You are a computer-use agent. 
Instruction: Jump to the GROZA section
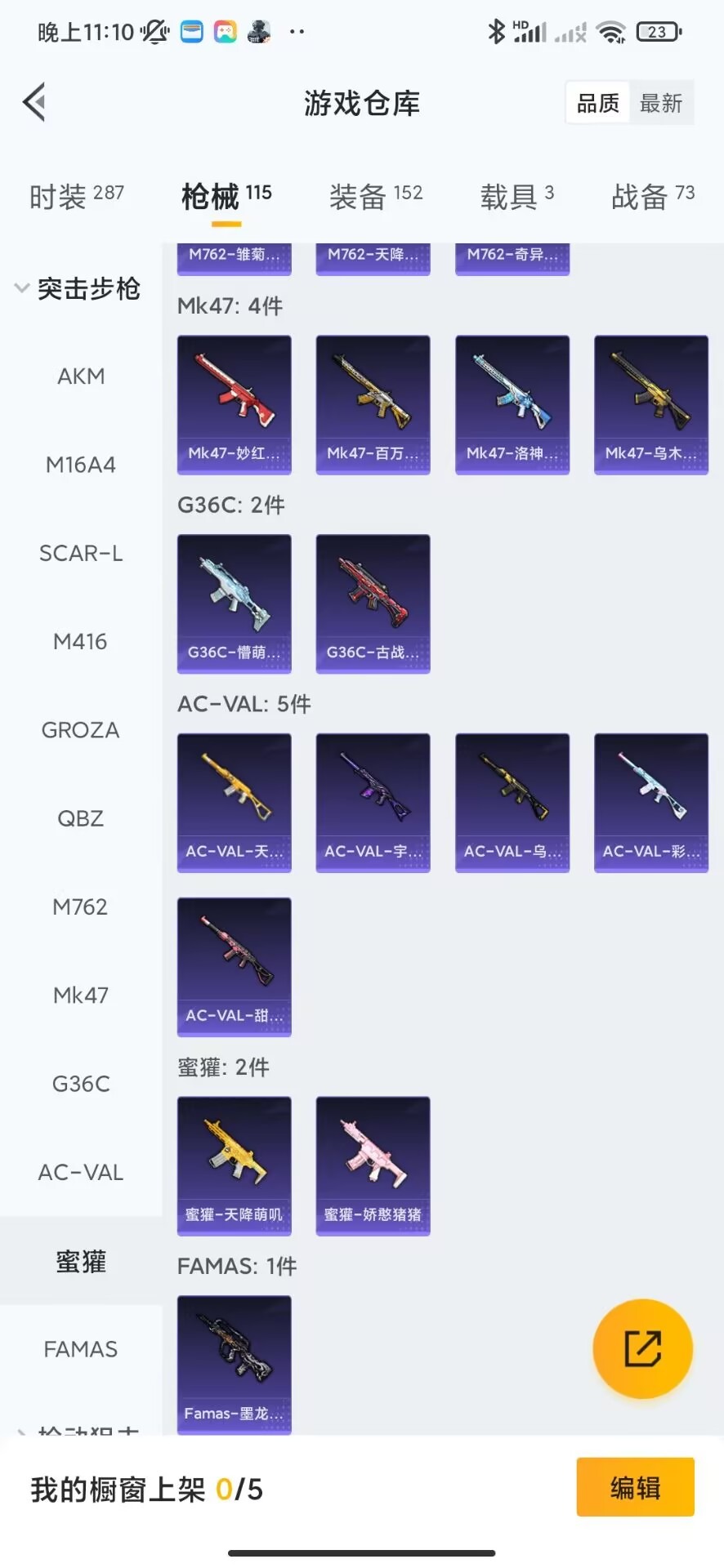[x=80, y=730]
